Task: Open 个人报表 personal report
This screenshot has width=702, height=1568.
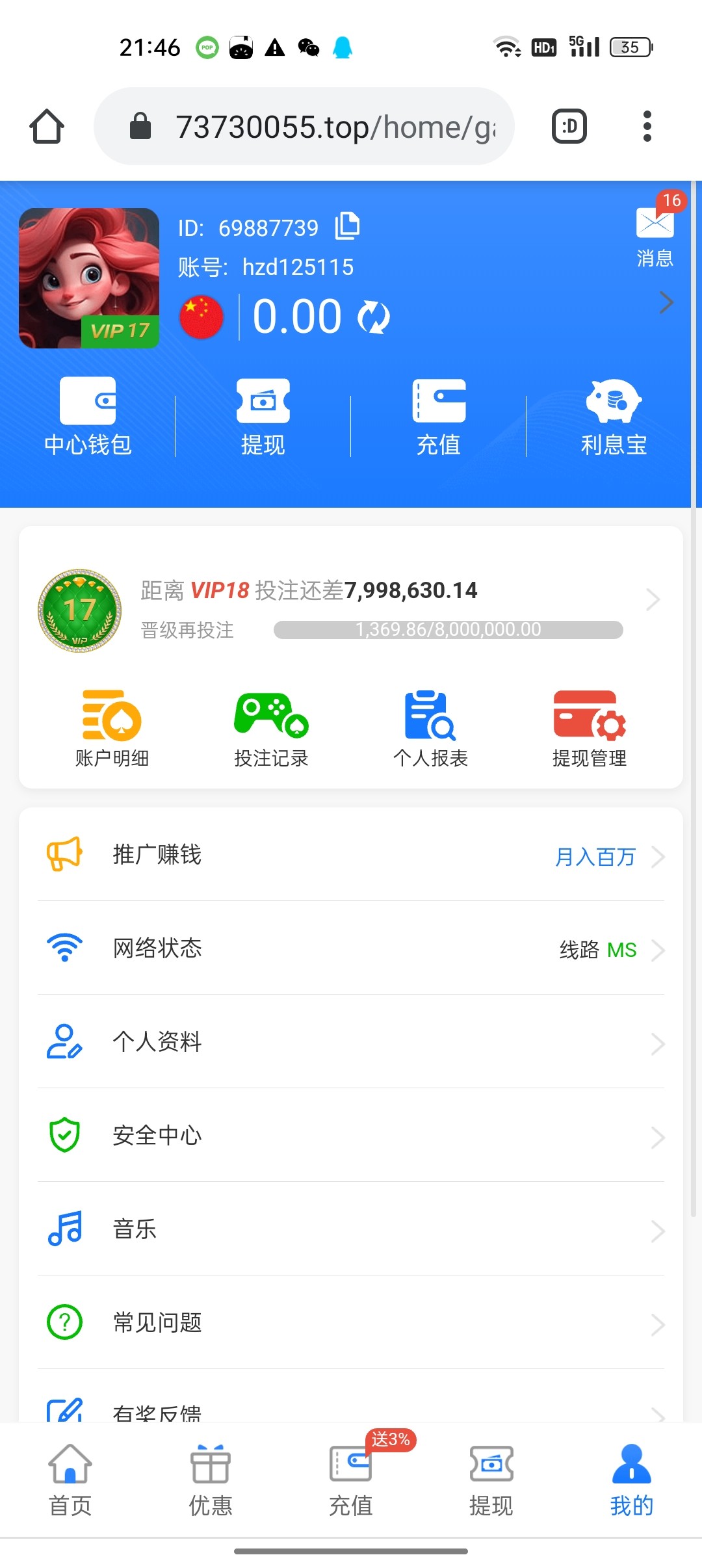Action: tap(430, 729)
